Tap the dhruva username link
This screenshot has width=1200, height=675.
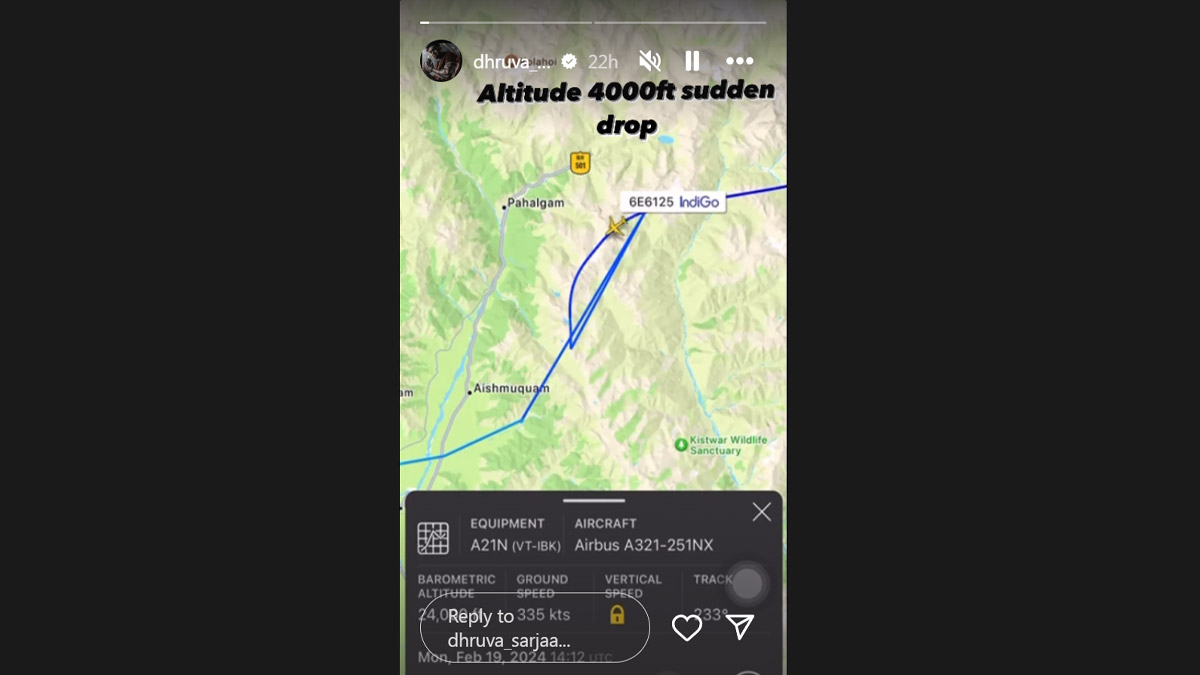coord(512,62)
